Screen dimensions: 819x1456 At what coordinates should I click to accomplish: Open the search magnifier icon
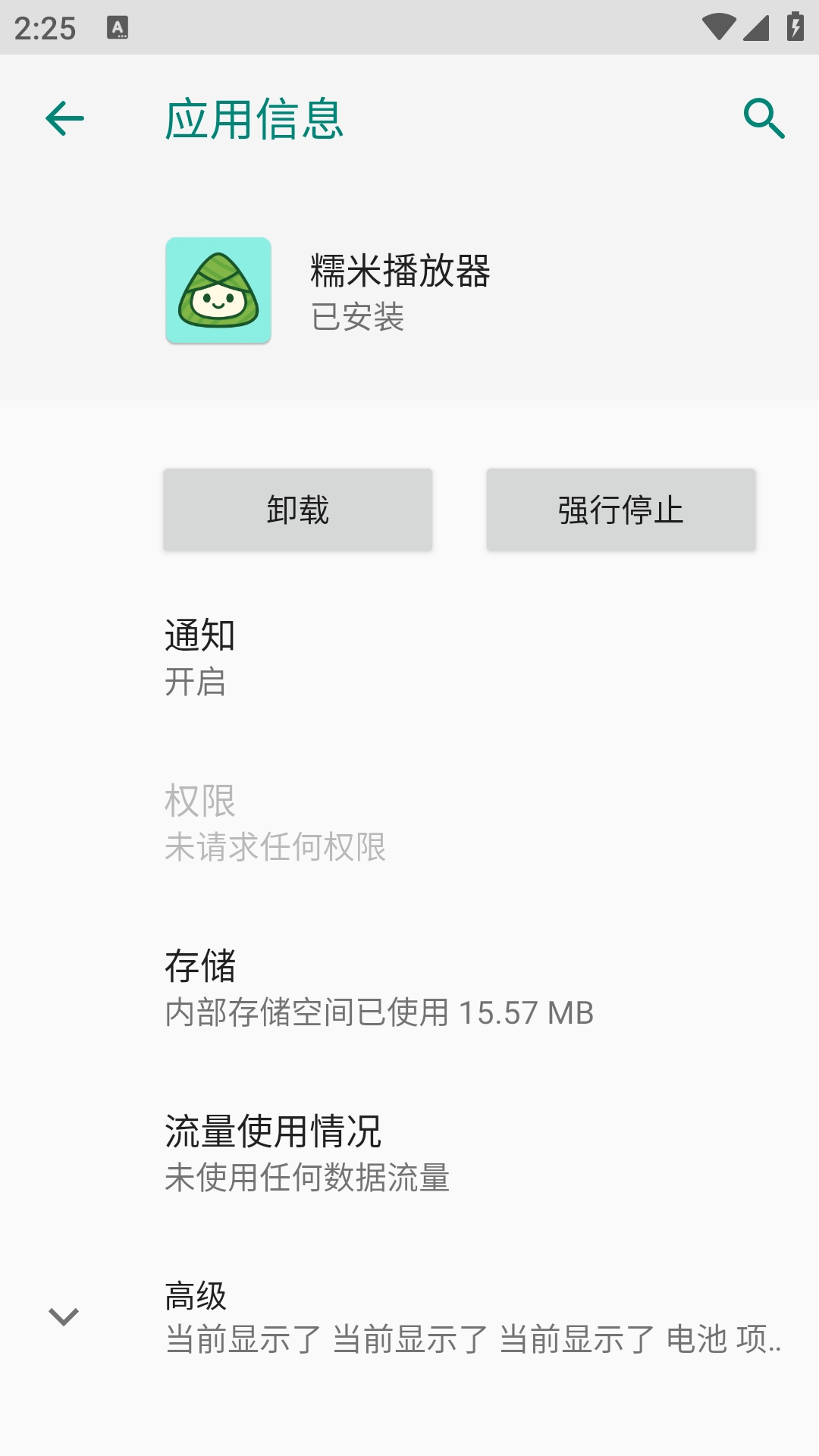(x=764, y=119)
